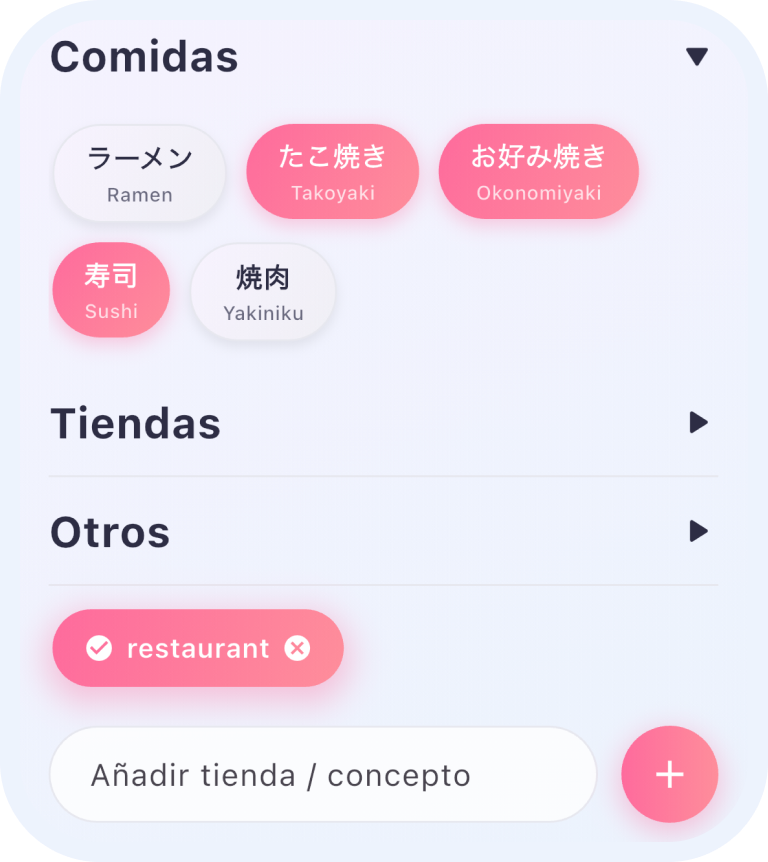Collapse the Comidas section

[x=697, y=57]
